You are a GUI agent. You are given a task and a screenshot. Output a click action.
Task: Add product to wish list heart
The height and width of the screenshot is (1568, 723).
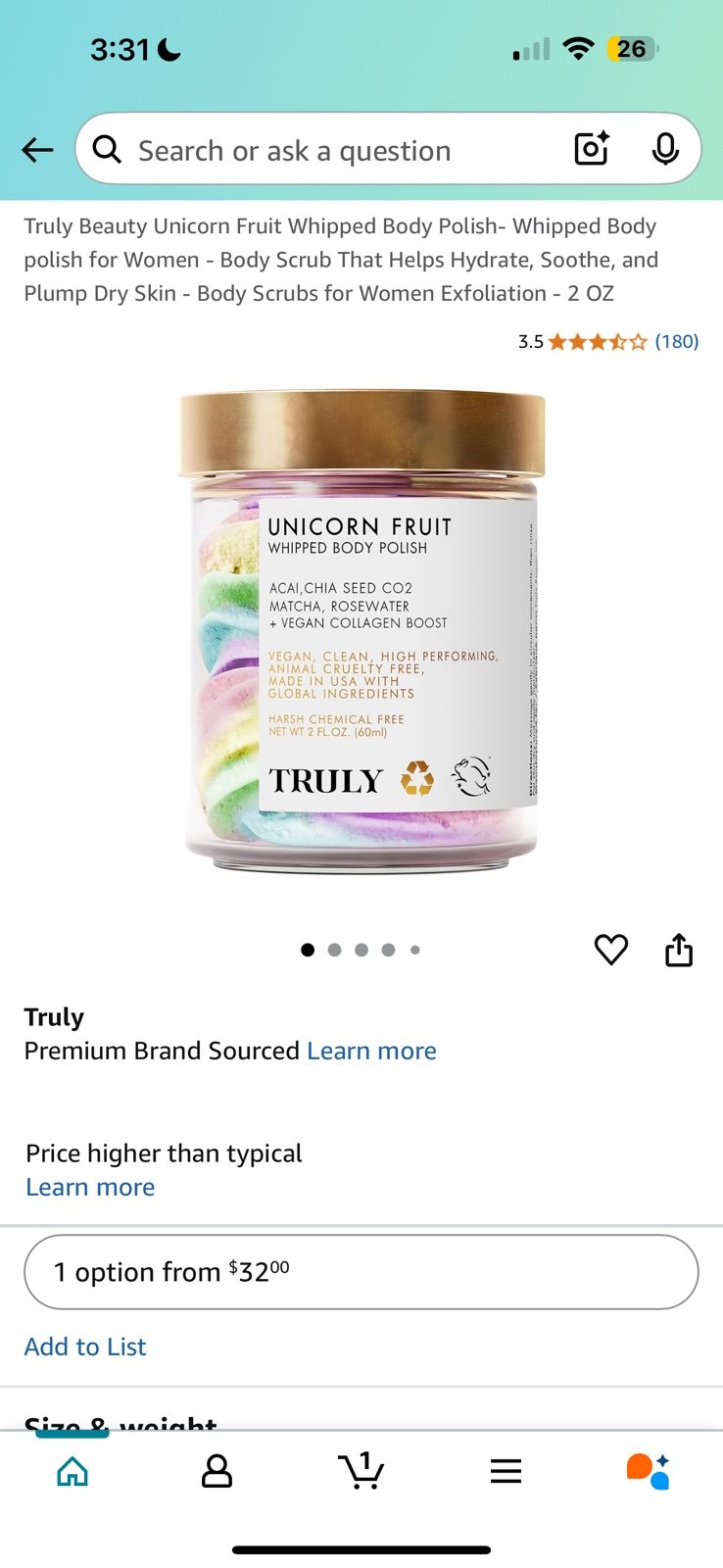coord(611,949)
